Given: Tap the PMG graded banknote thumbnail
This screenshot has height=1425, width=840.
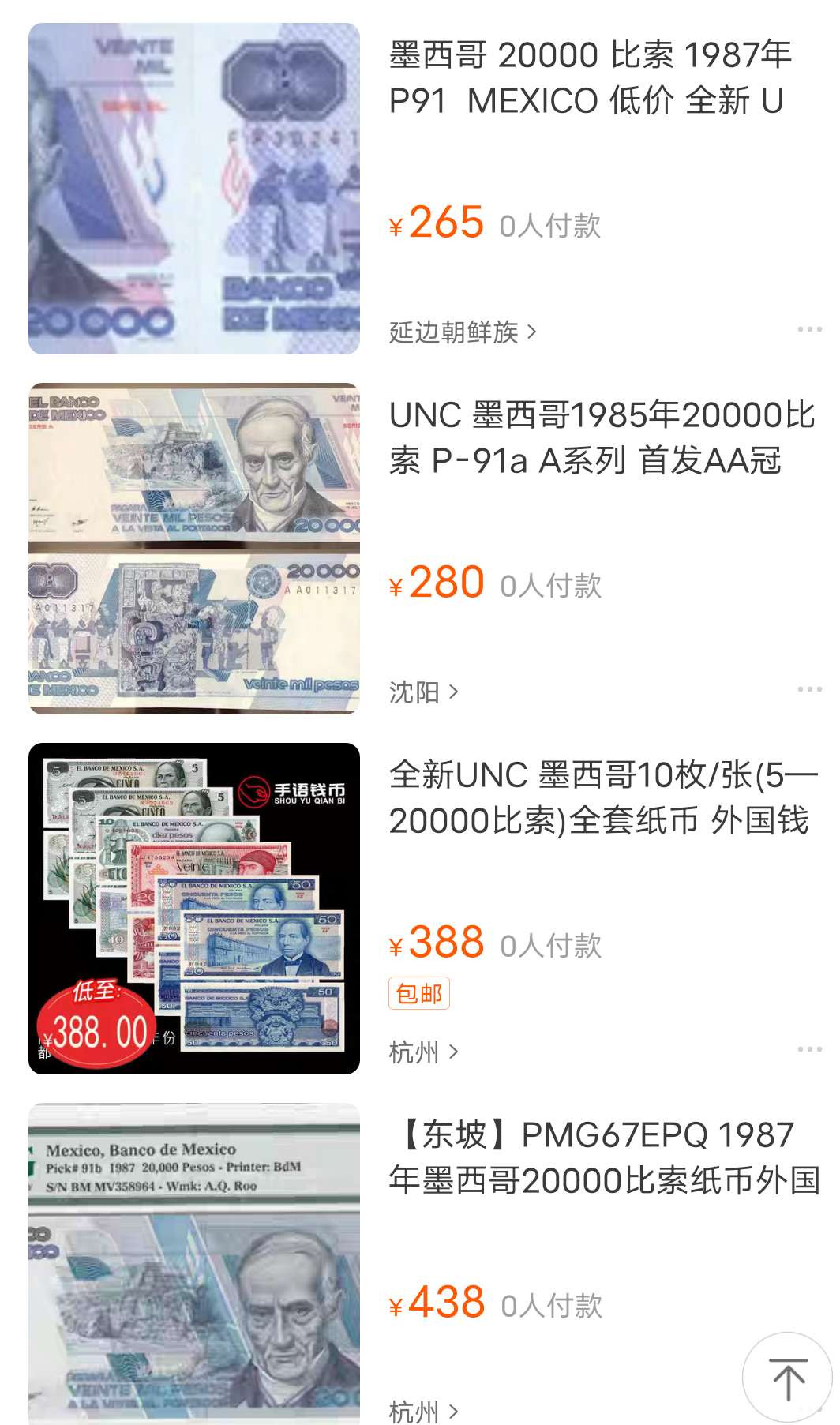Looking at the screenshot, I should point(195,1263).
